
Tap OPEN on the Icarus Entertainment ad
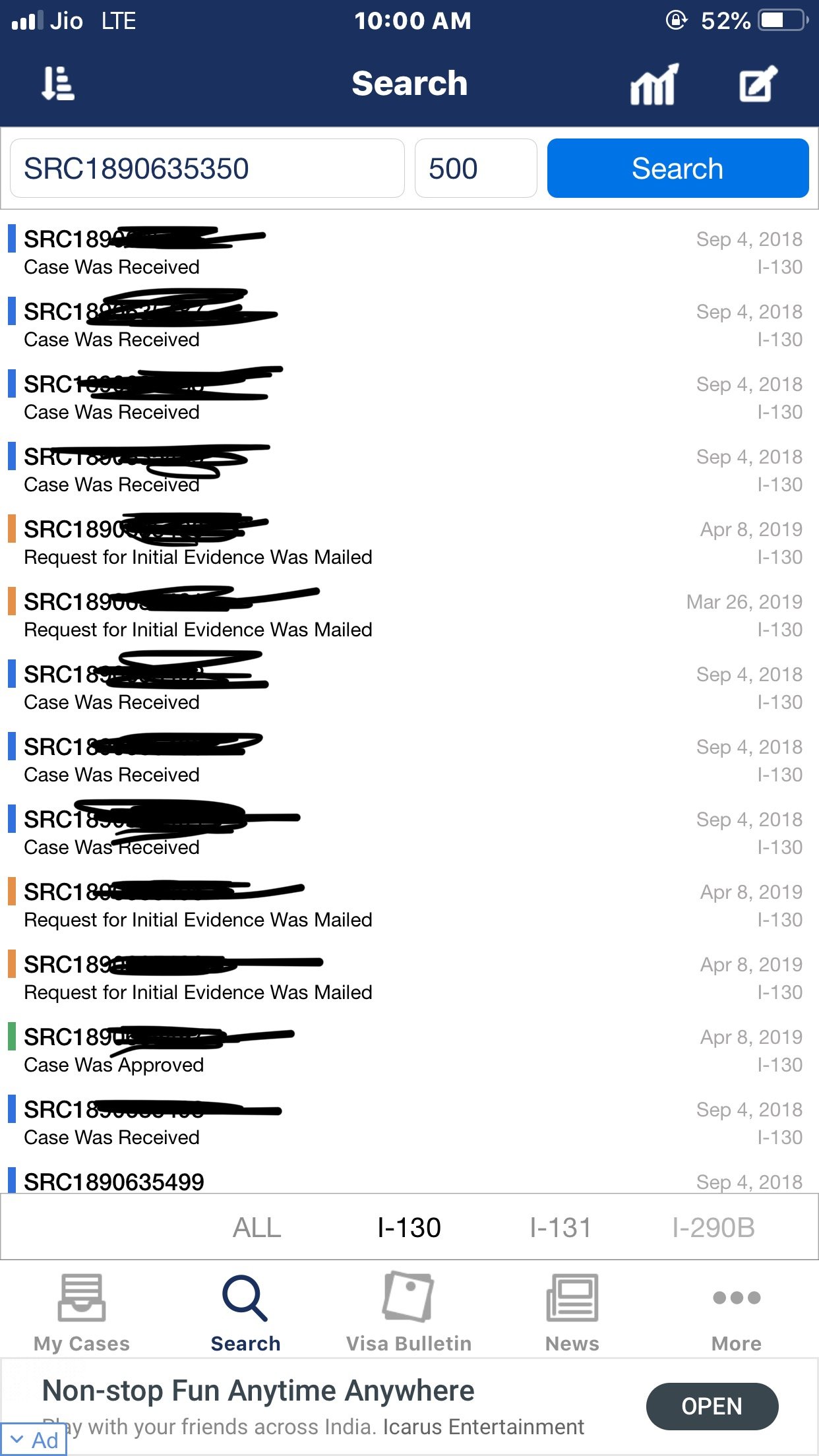tap(712, 1407)
